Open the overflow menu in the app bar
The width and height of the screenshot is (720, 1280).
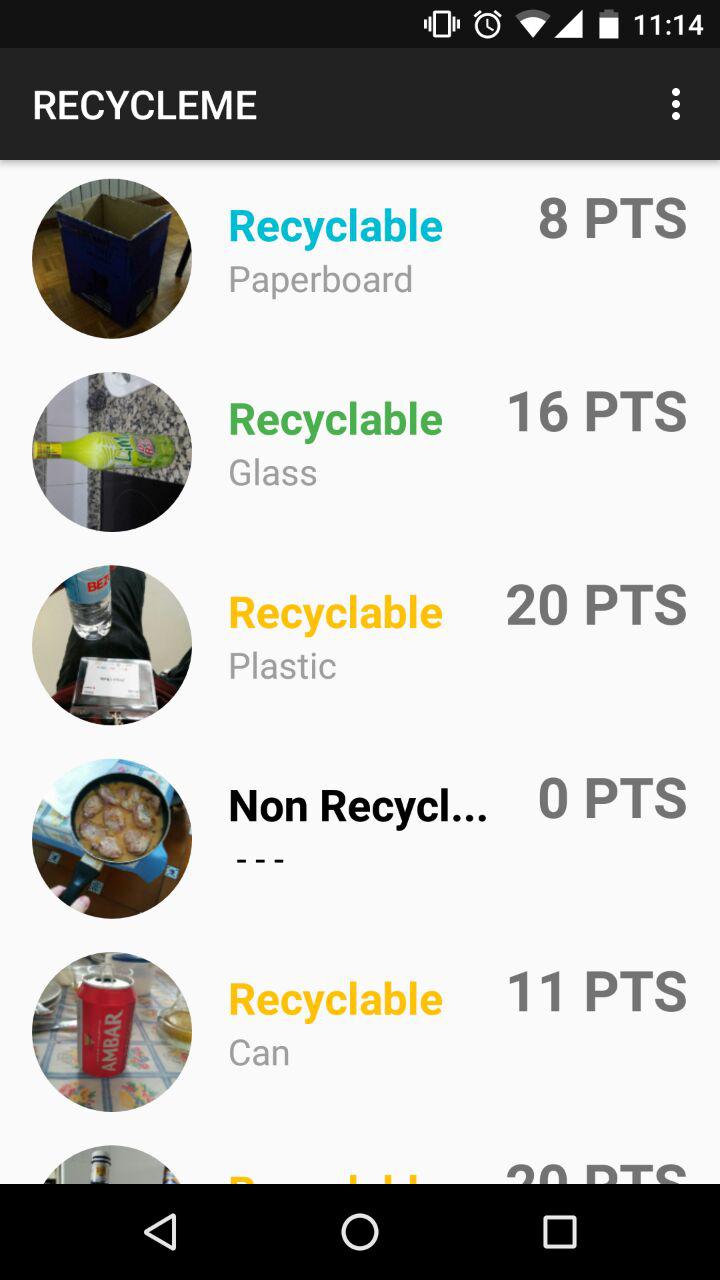point(676,104)
